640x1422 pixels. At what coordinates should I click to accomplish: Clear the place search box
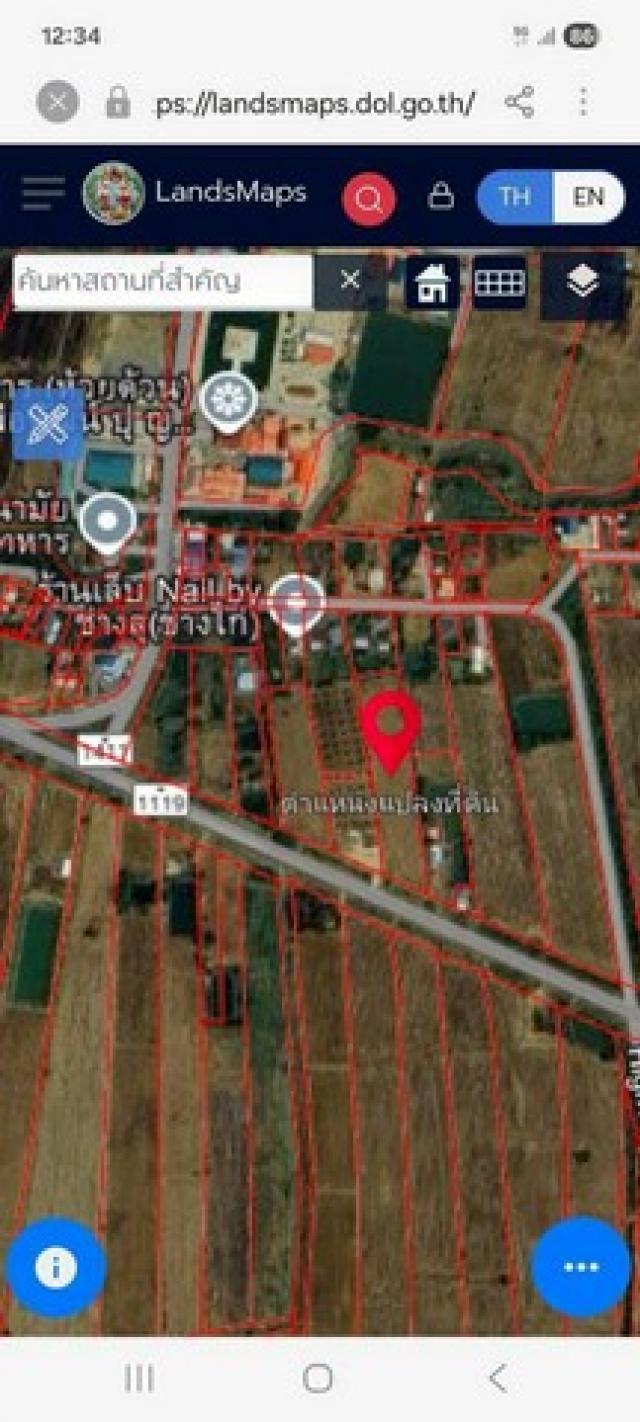point(350,281)
